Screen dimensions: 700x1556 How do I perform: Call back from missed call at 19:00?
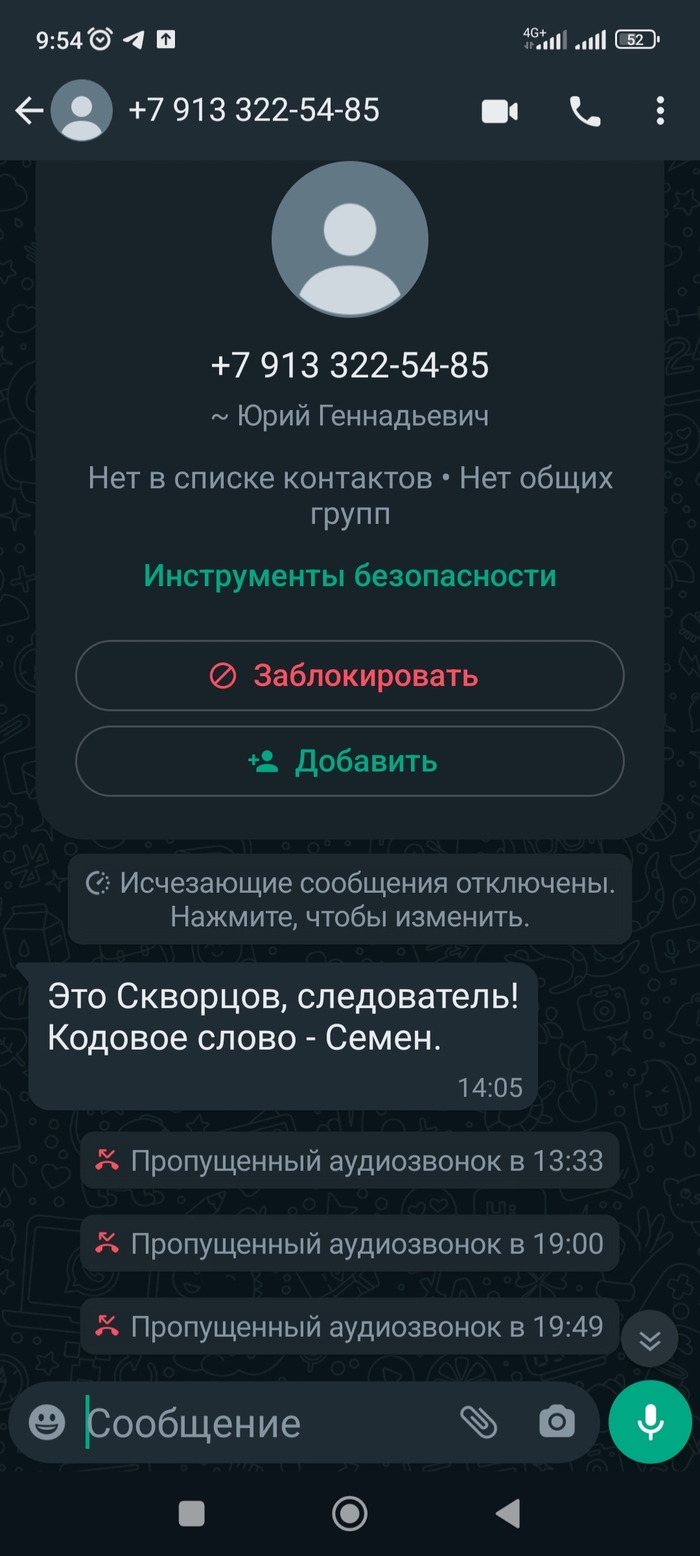(x=350, y=1244)
